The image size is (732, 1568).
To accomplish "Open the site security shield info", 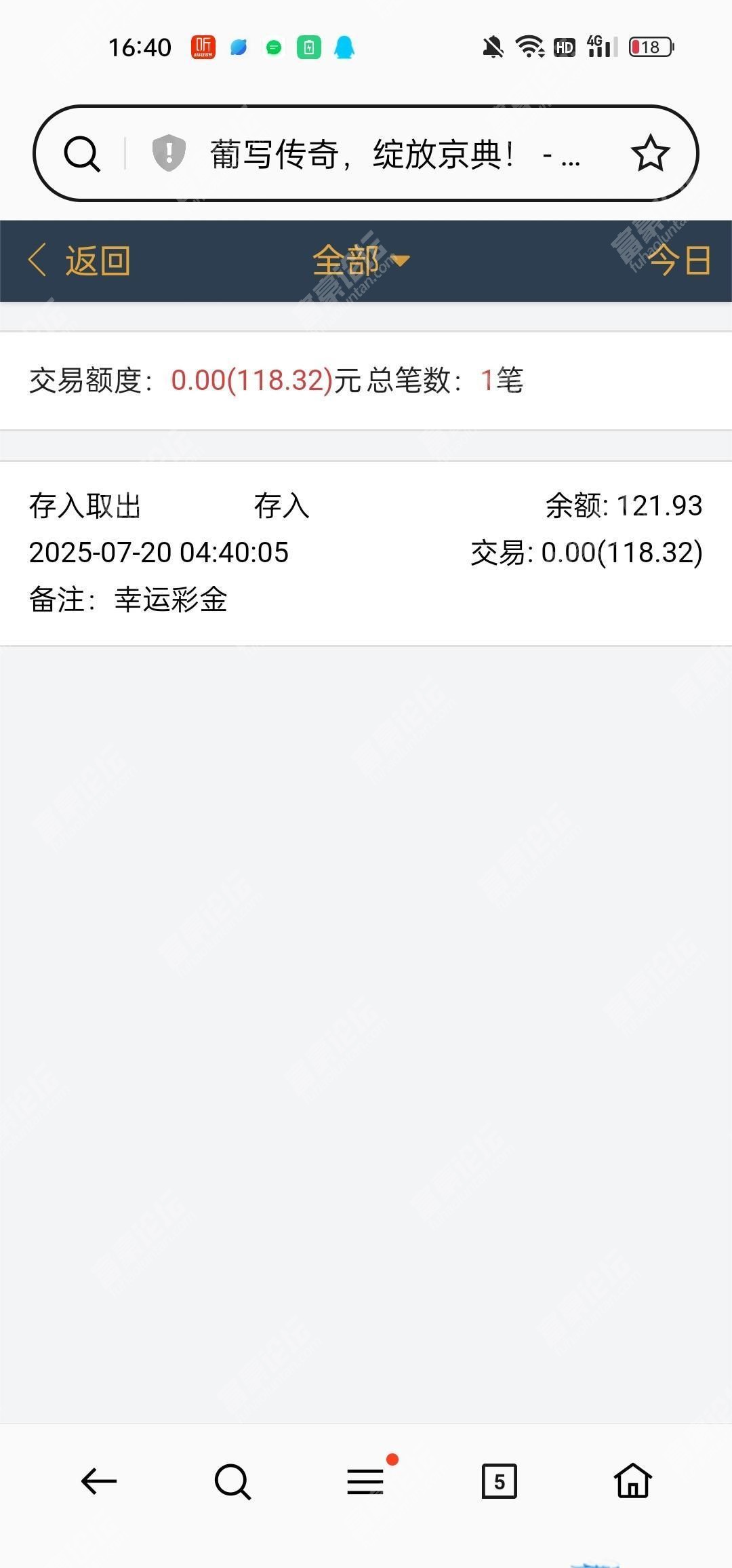I will point(169,153).
